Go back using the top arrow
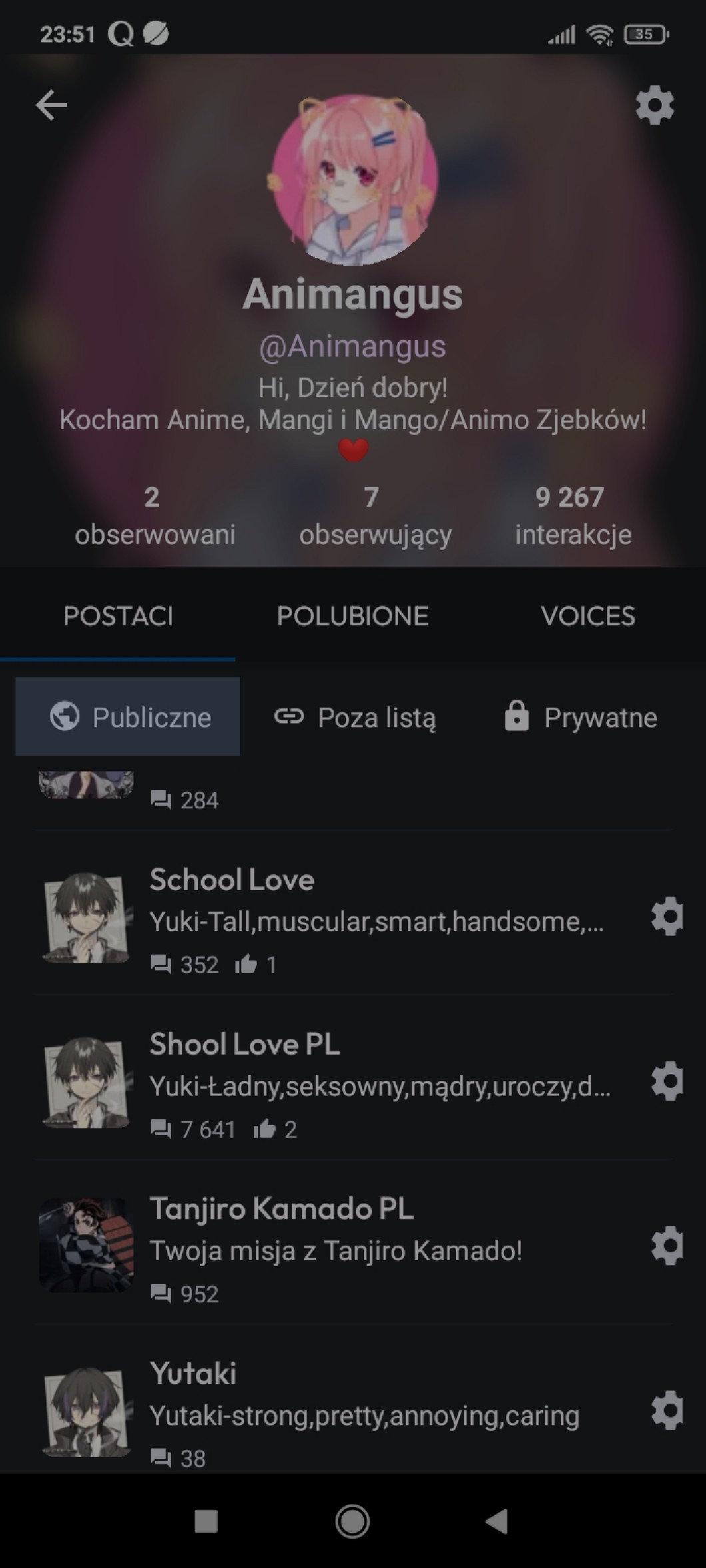 (51, 105)
